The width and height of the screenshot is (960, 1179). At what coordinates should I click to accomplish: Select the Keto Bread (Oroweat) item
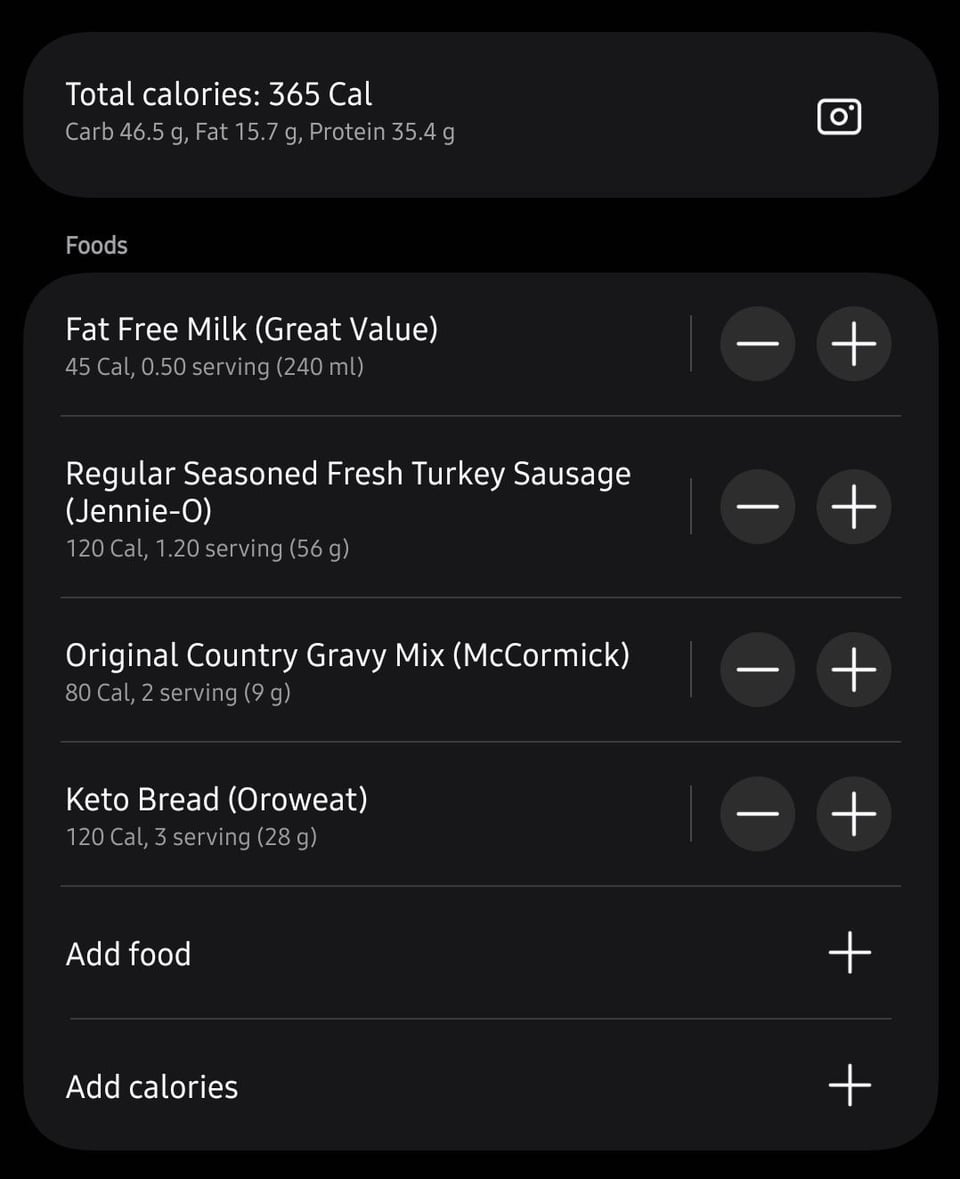point(350,815)
